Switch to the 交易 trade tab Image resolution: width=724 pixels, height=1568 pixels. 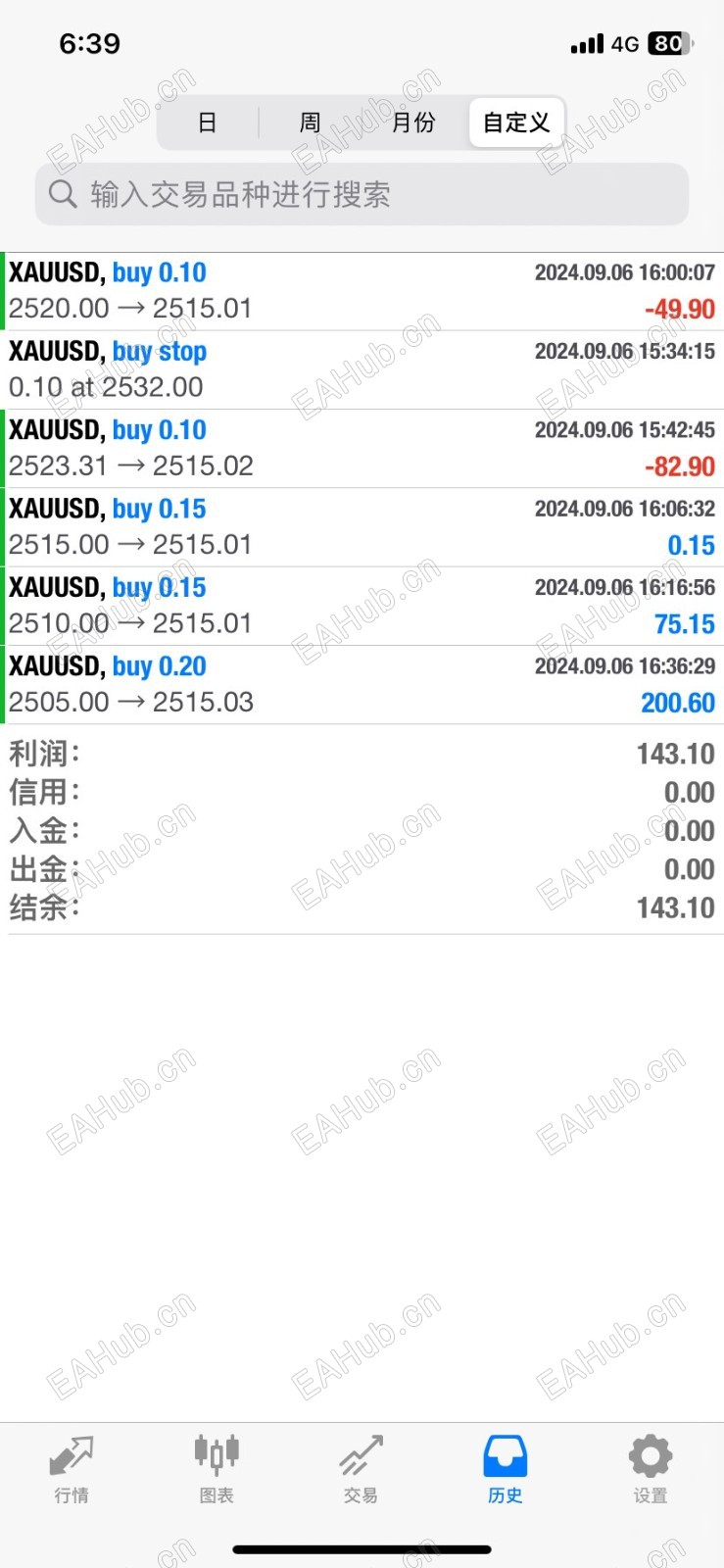(x=361, y=1469)
